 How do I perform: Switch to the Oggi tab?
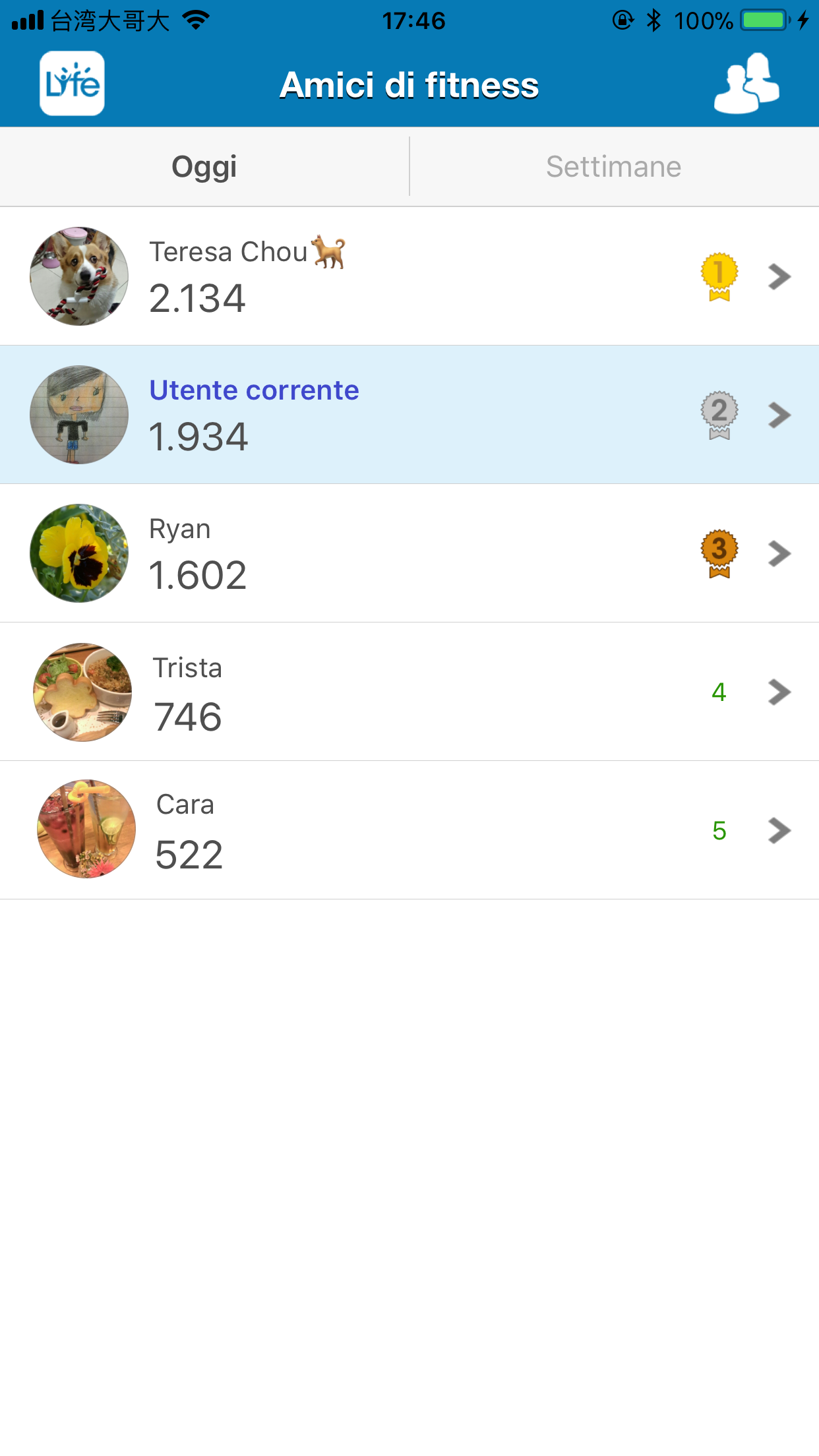tap(204, 167)
